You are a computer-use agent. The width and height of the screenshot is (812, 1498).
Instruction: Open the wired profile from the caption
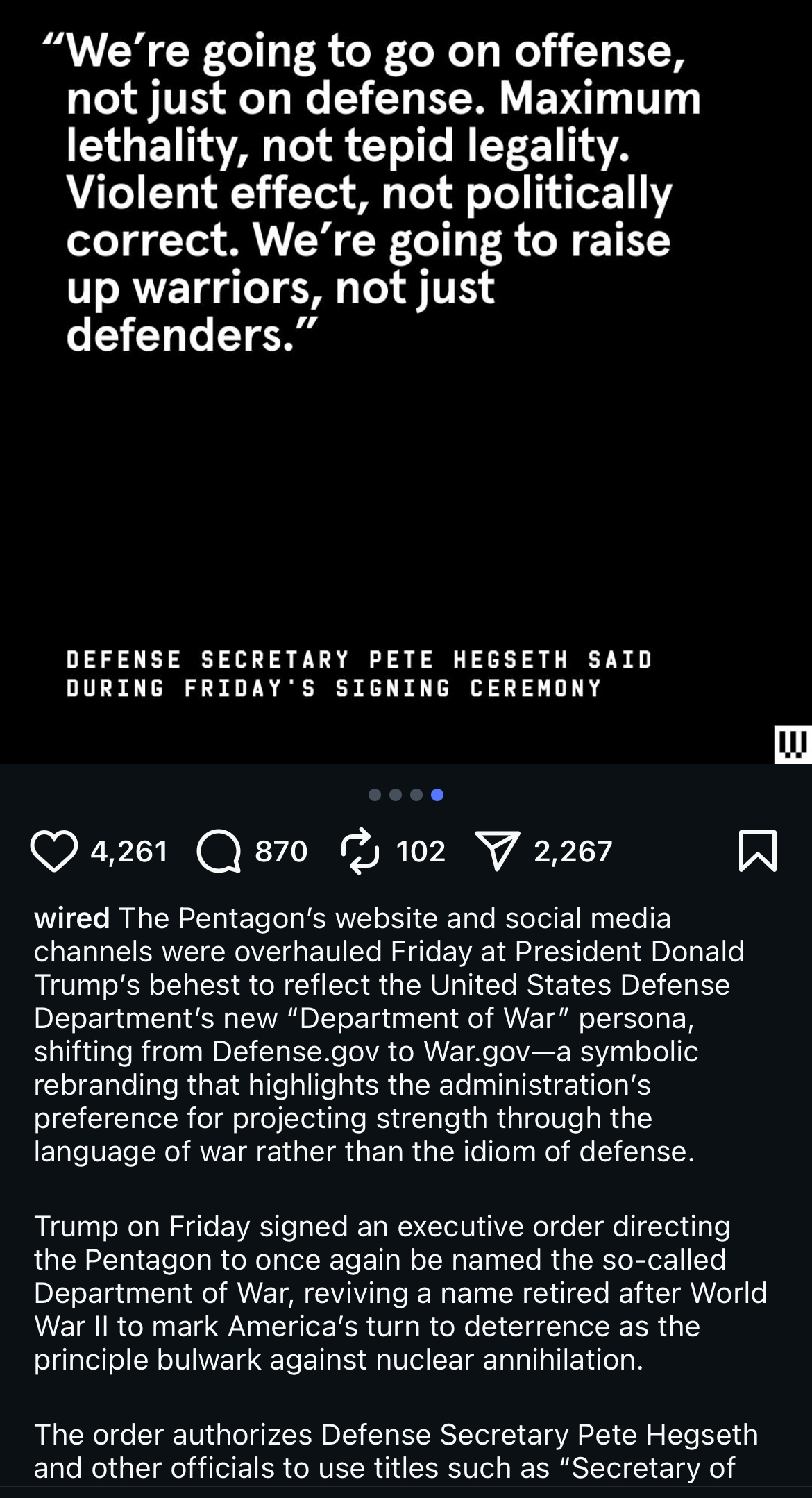pos(71,918)
